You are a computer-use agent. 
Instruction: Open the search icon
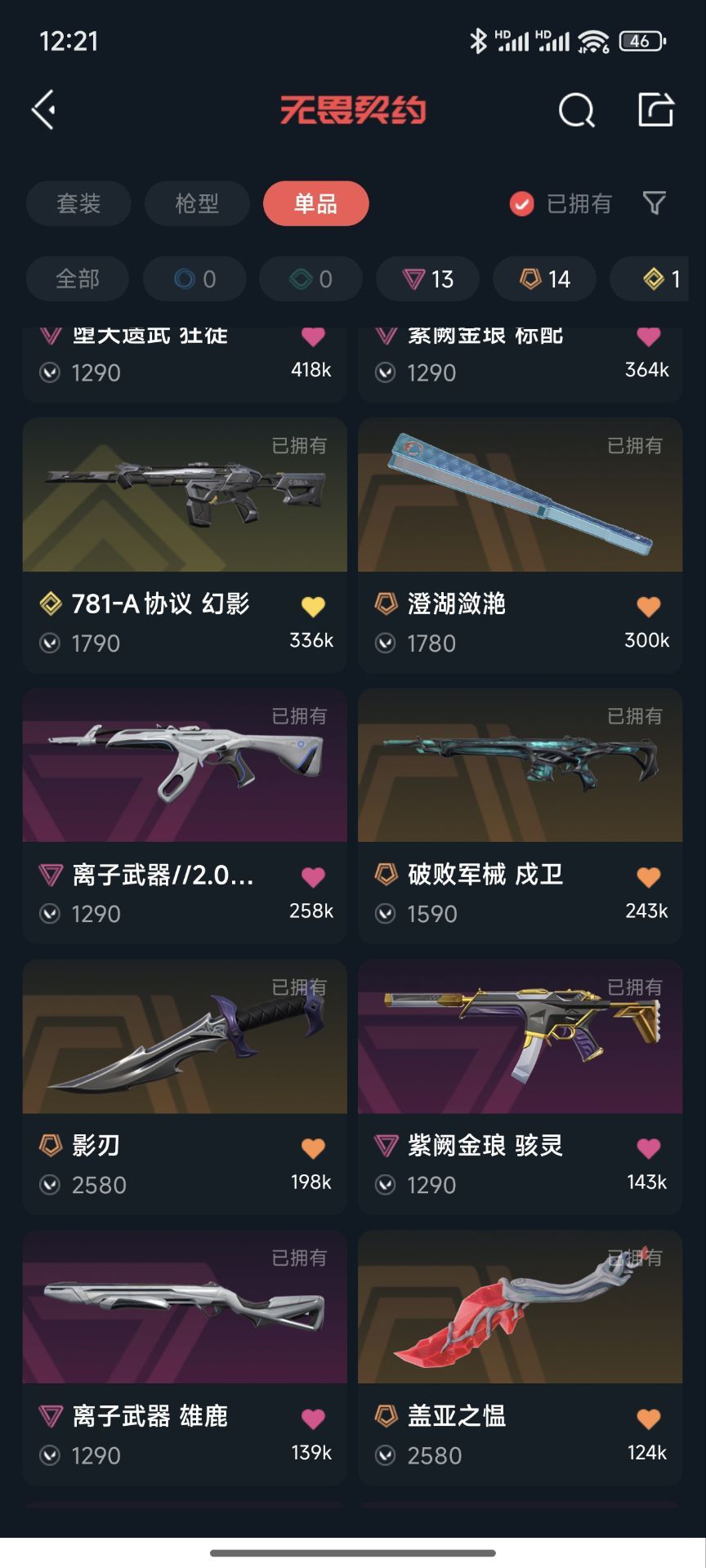point(576,110)
